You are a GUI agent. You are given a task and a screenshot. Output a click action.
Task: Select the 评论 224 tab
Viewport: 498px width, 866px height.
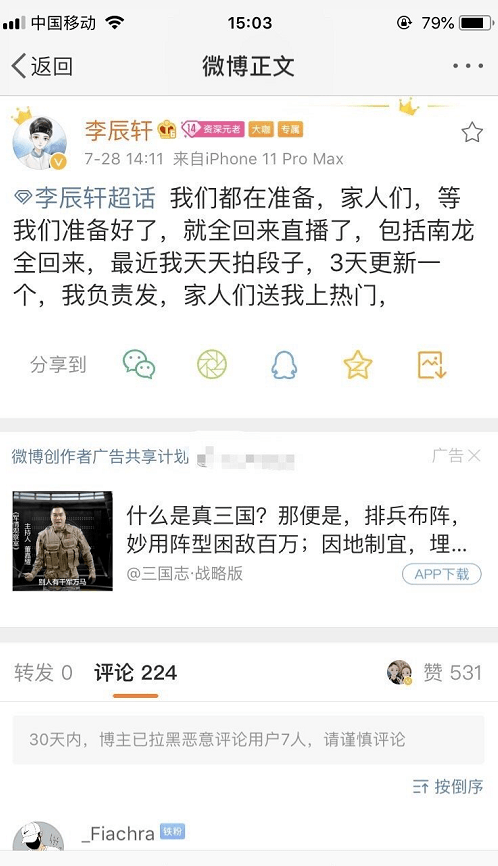135,673
